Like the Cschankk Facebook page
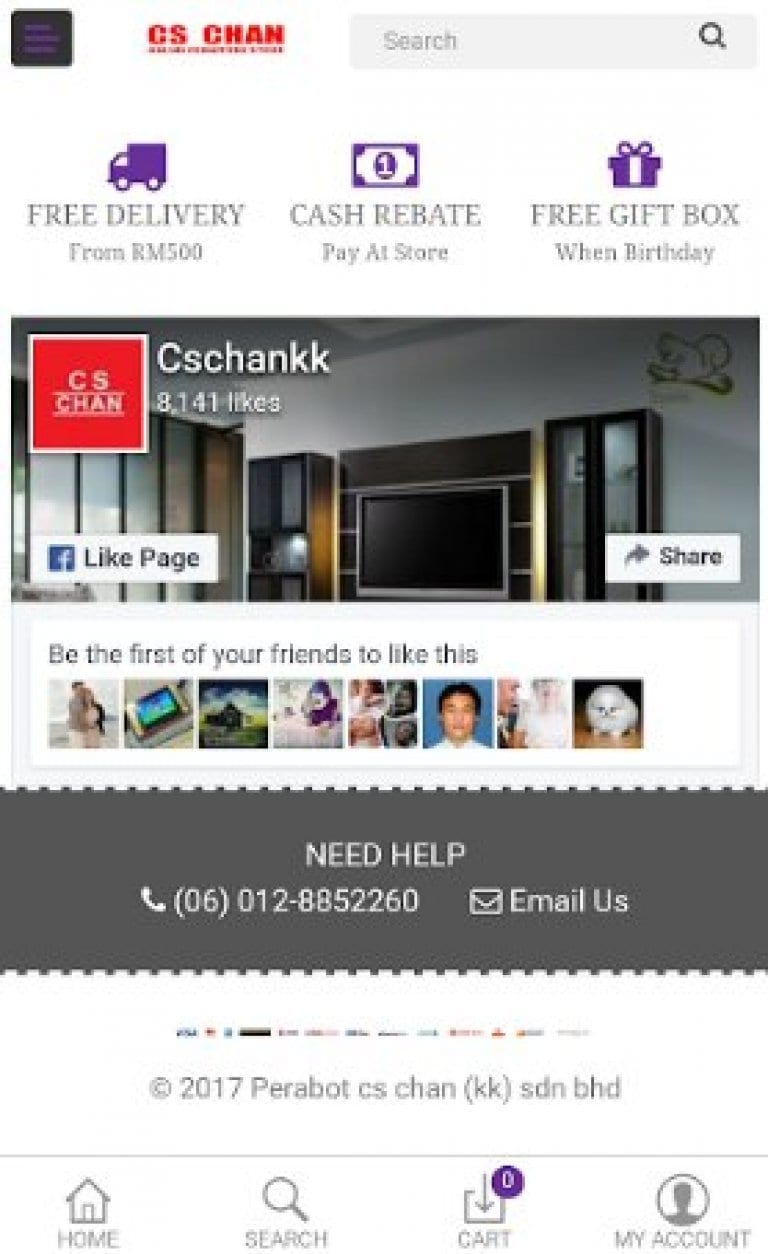 point(124,558)
